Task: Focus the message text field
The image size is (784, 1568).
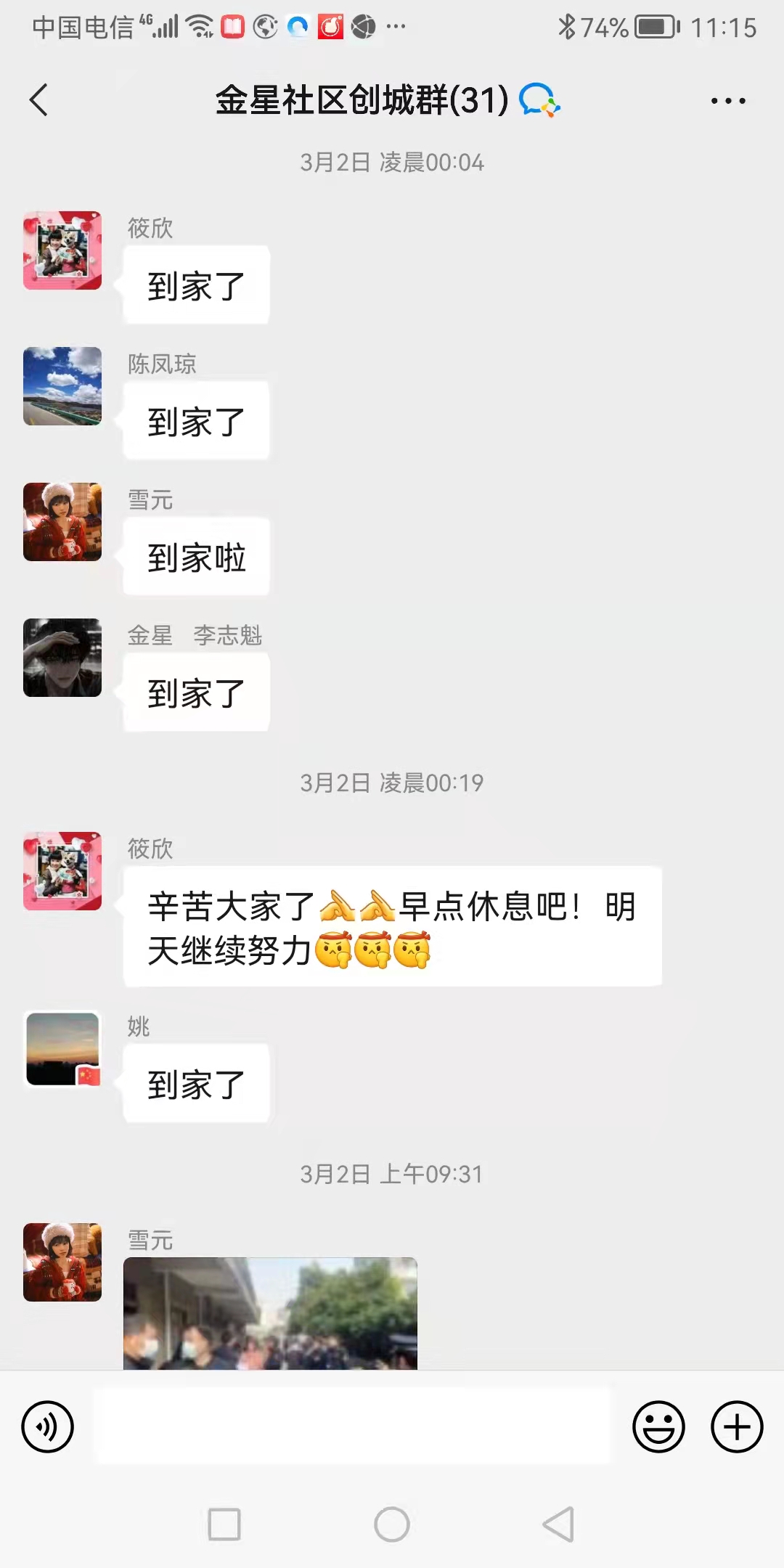Action: pos(354,1427)
